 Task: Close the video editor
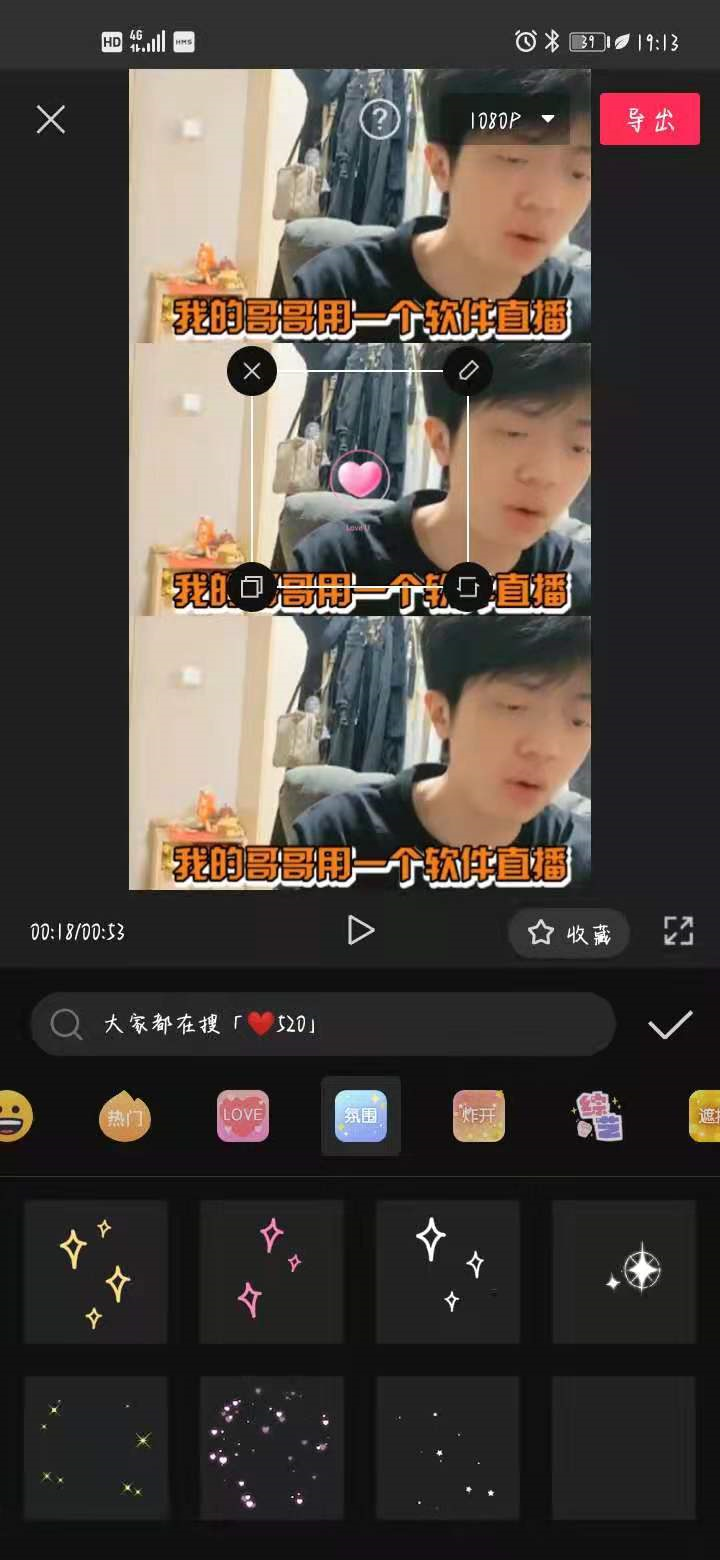(51, 120)
